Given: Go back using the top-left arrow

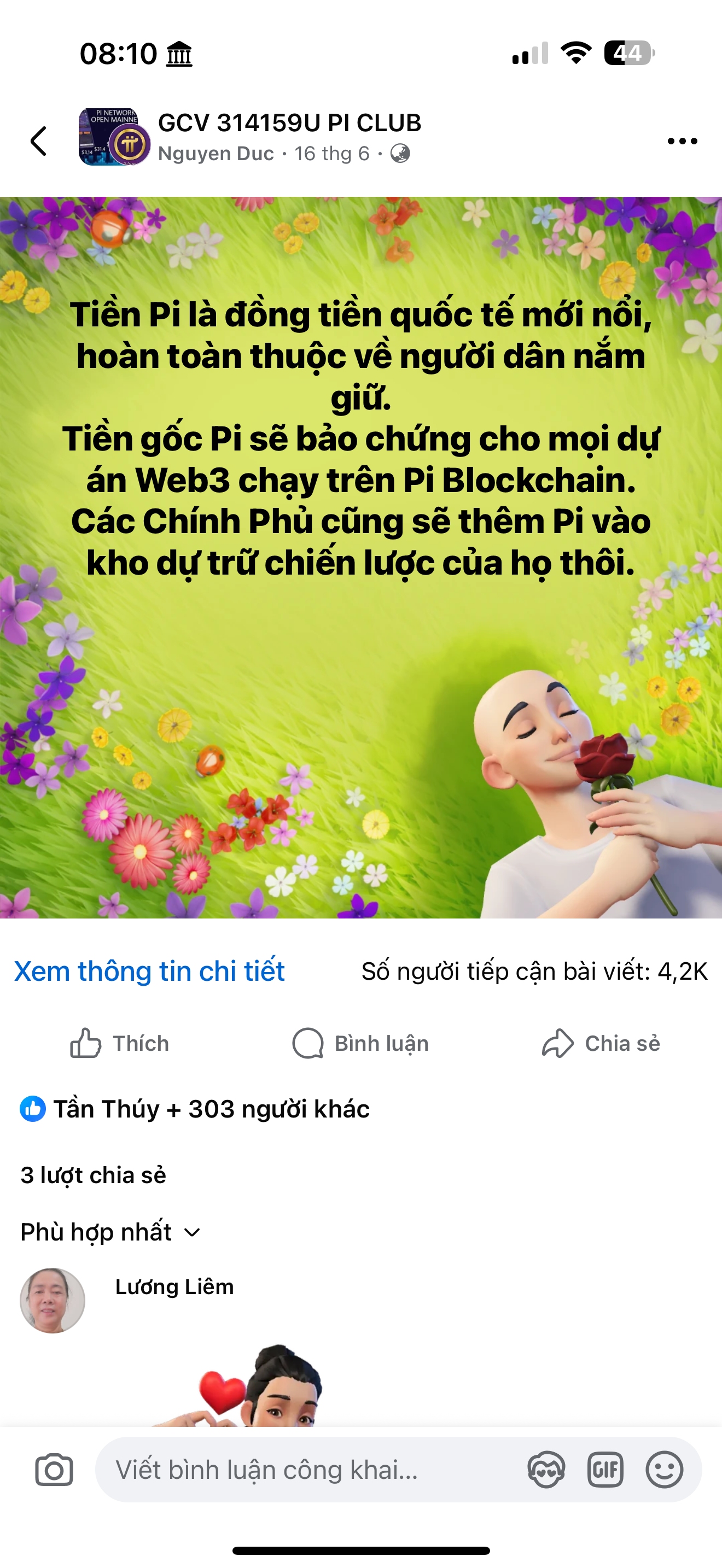Looking at the screenshot, I should [x=39, y=141].
